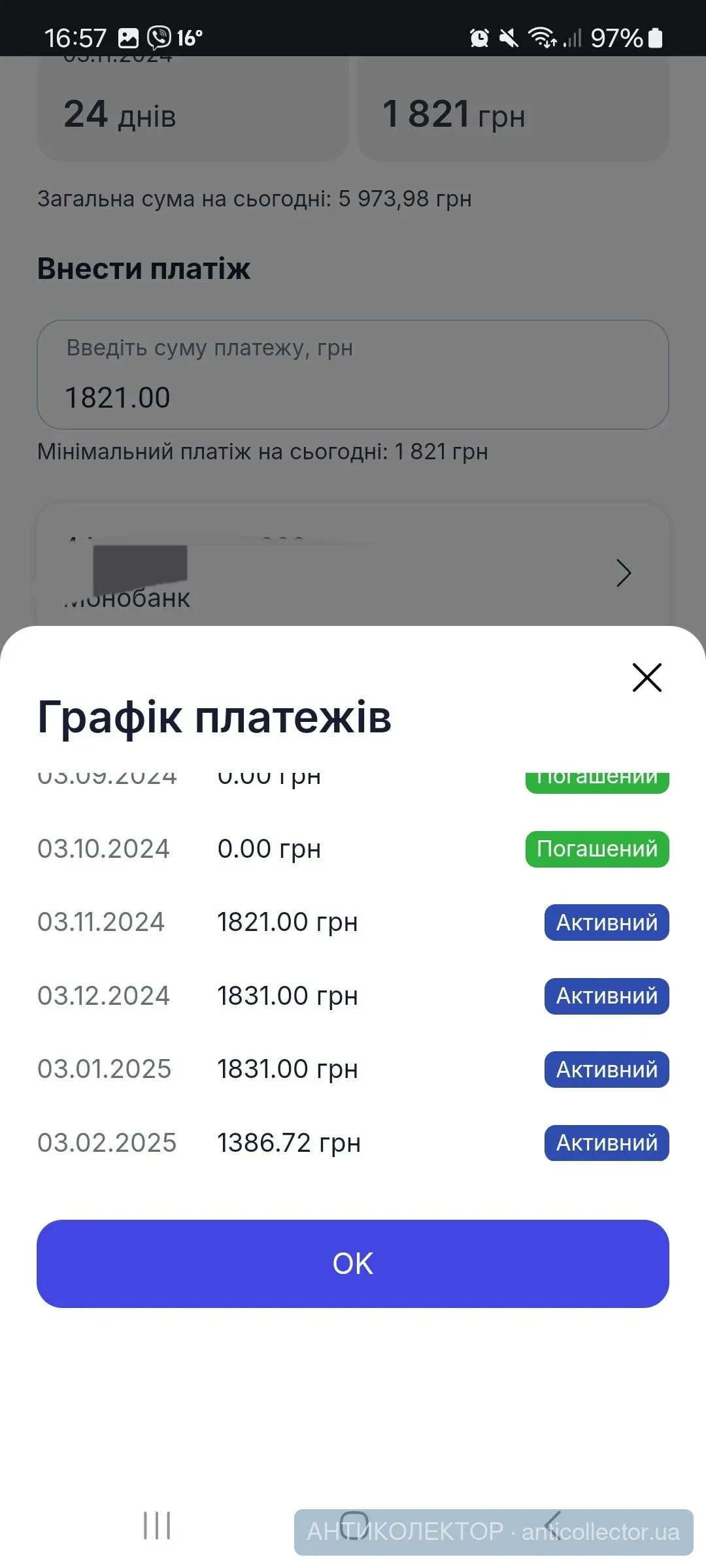Go back using the system back button
The image size is (706, 1568).
pos(553,1526)
